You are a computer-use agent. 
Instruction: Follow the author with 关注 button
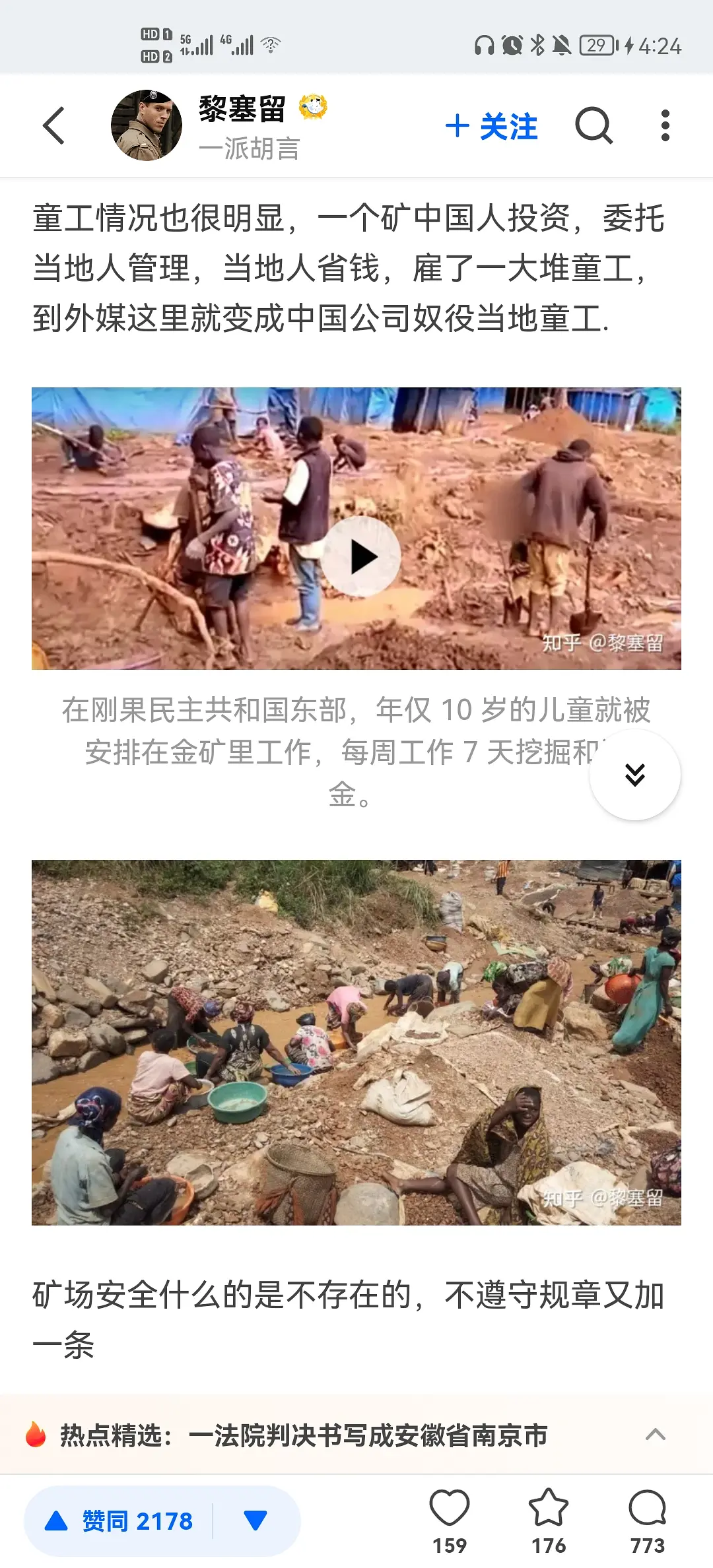pos(492,126)
